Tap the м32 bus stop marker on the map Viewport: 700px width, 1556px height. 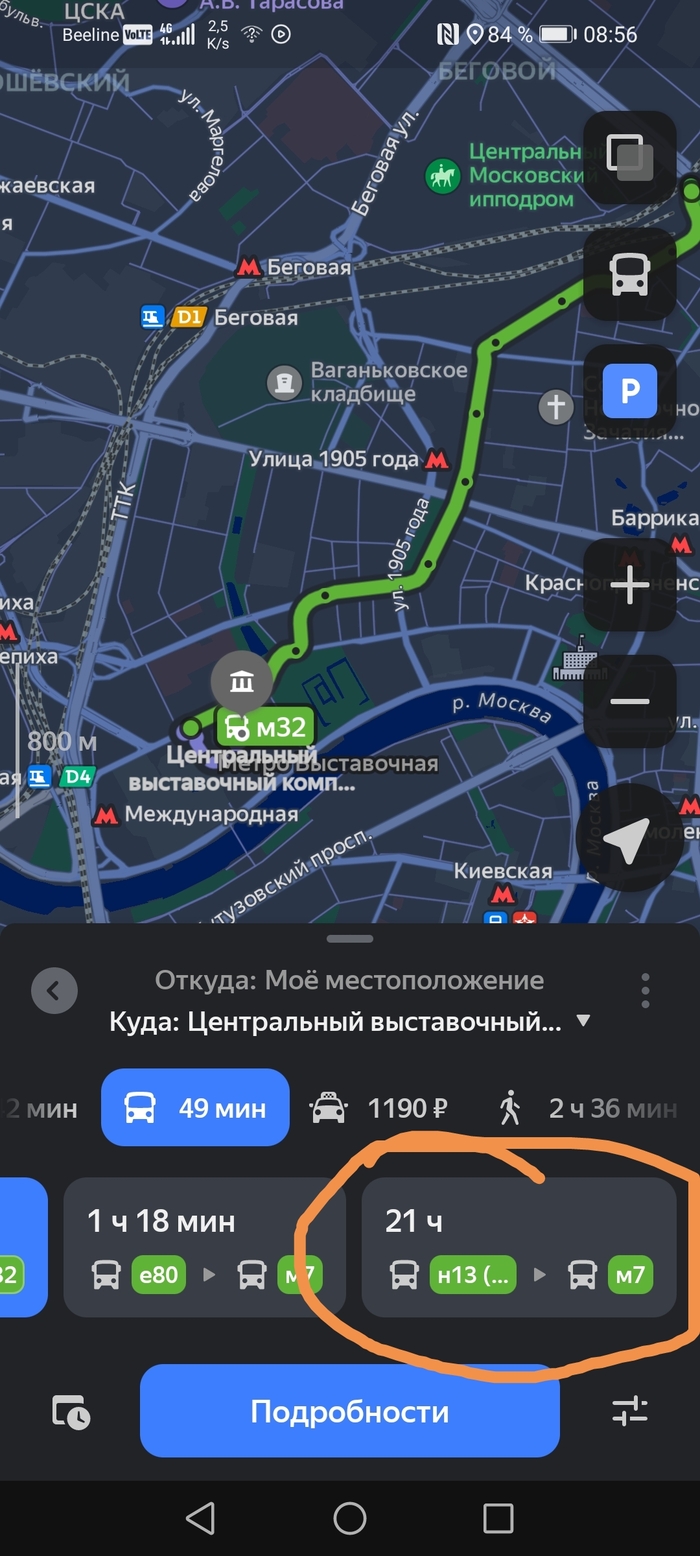[x=265, y=727]
